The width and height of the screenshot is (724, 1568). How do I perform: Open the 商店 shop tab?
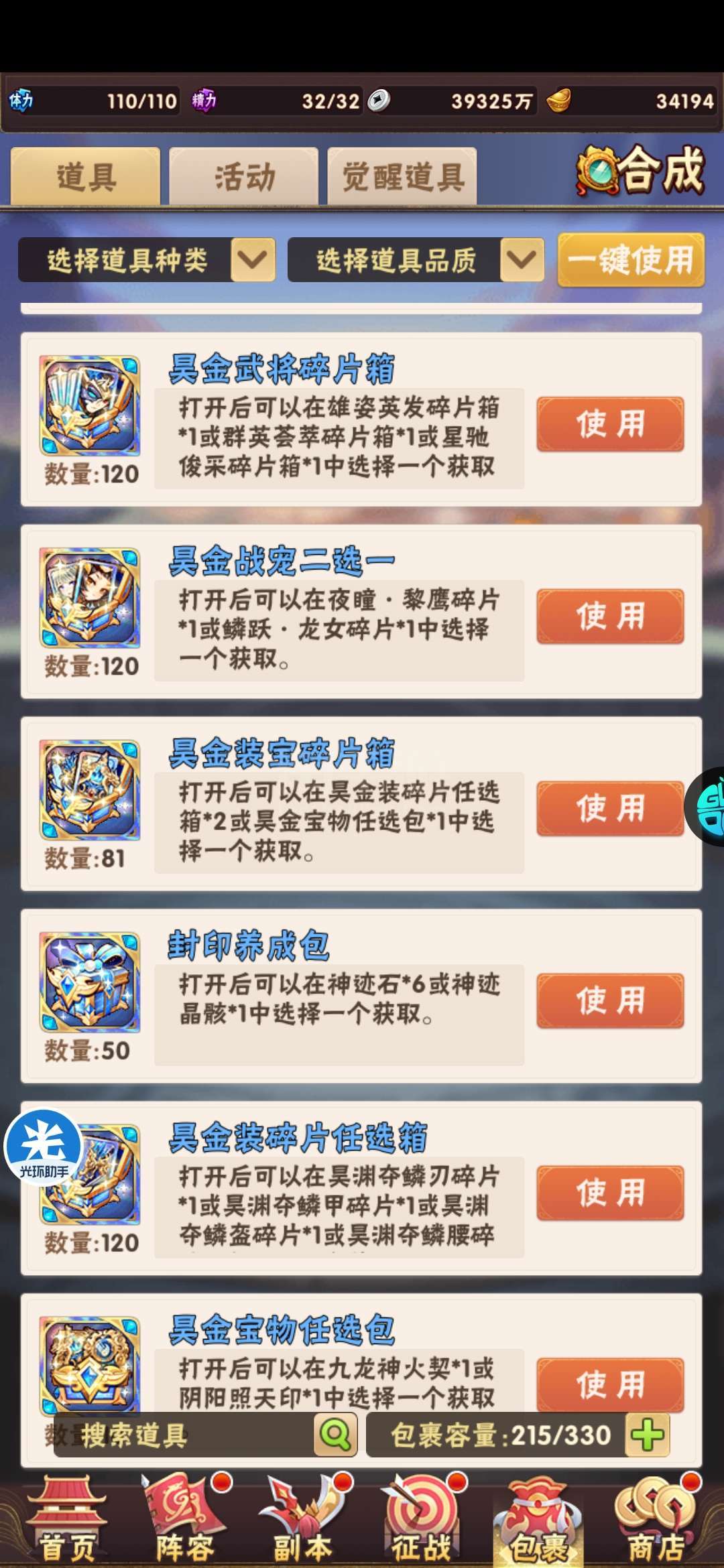(x=657, y=1519)
